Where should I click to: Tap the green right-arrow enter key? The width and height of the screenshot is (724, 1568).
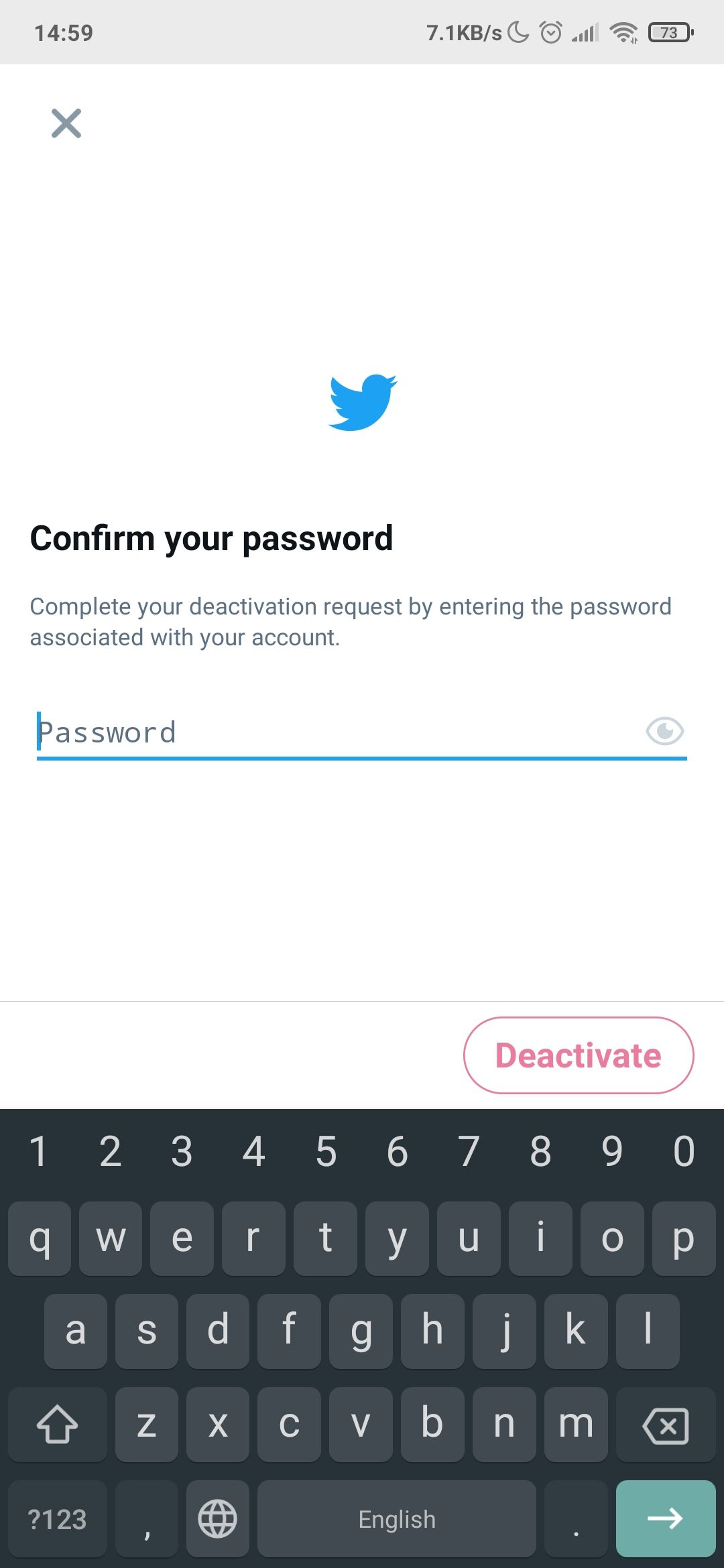coord(664,1519)
